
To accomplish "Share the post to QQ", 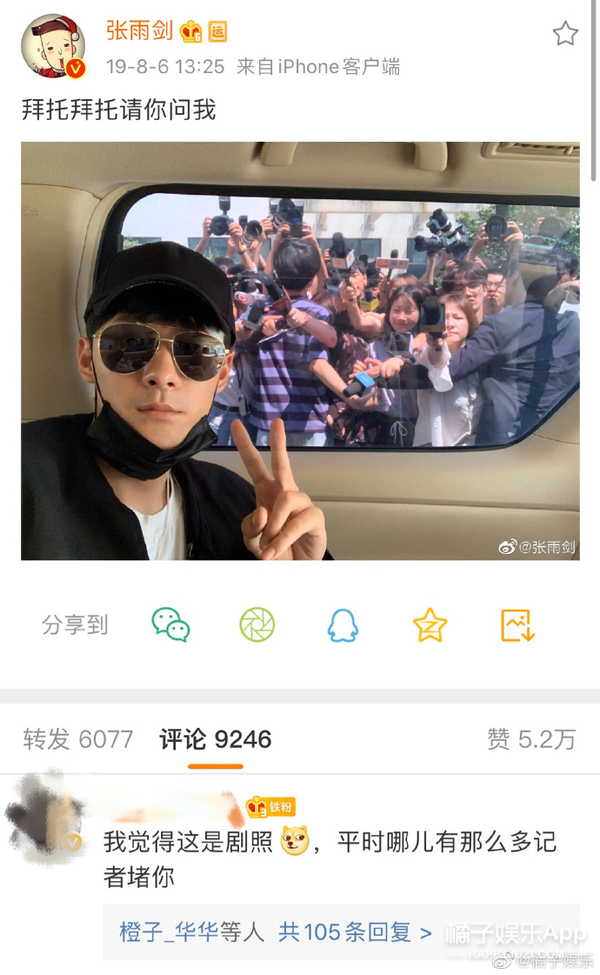I will click(x=343, y=625).
